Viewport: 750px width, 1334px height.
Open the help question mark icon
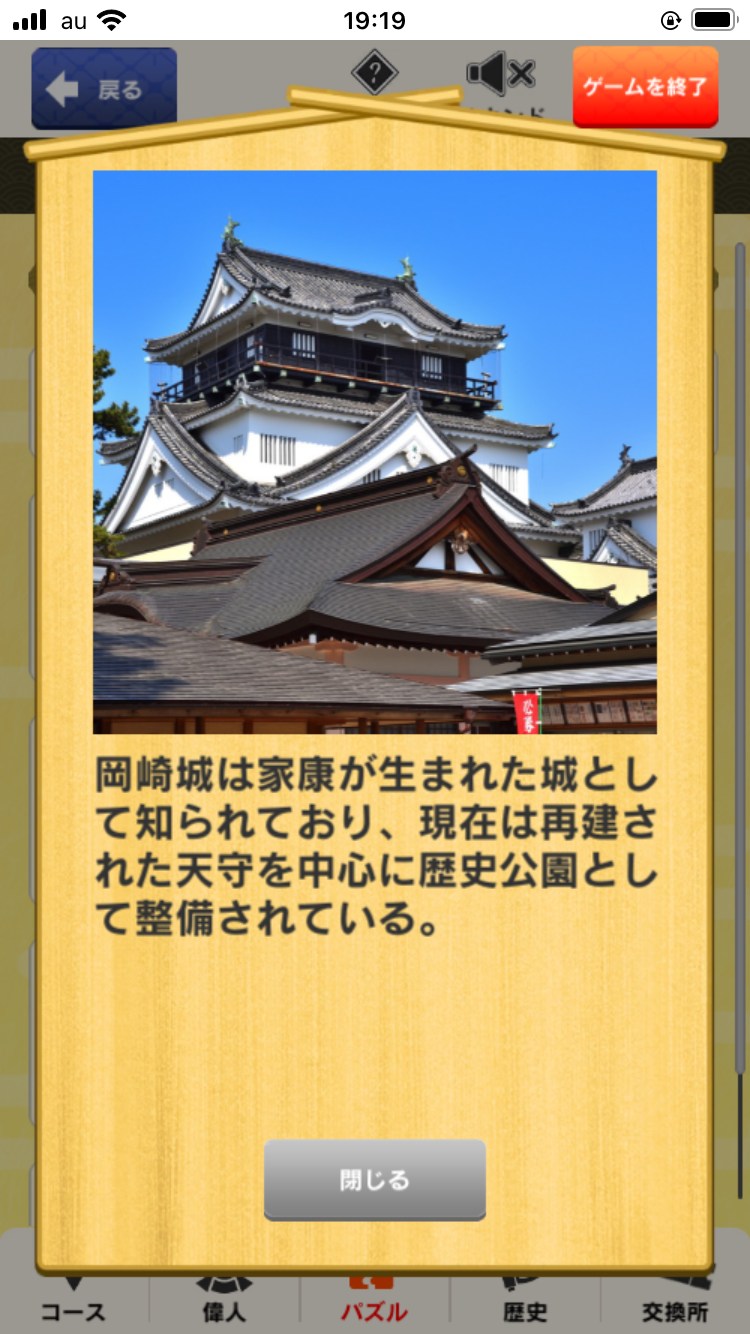[x=375, y=72]
